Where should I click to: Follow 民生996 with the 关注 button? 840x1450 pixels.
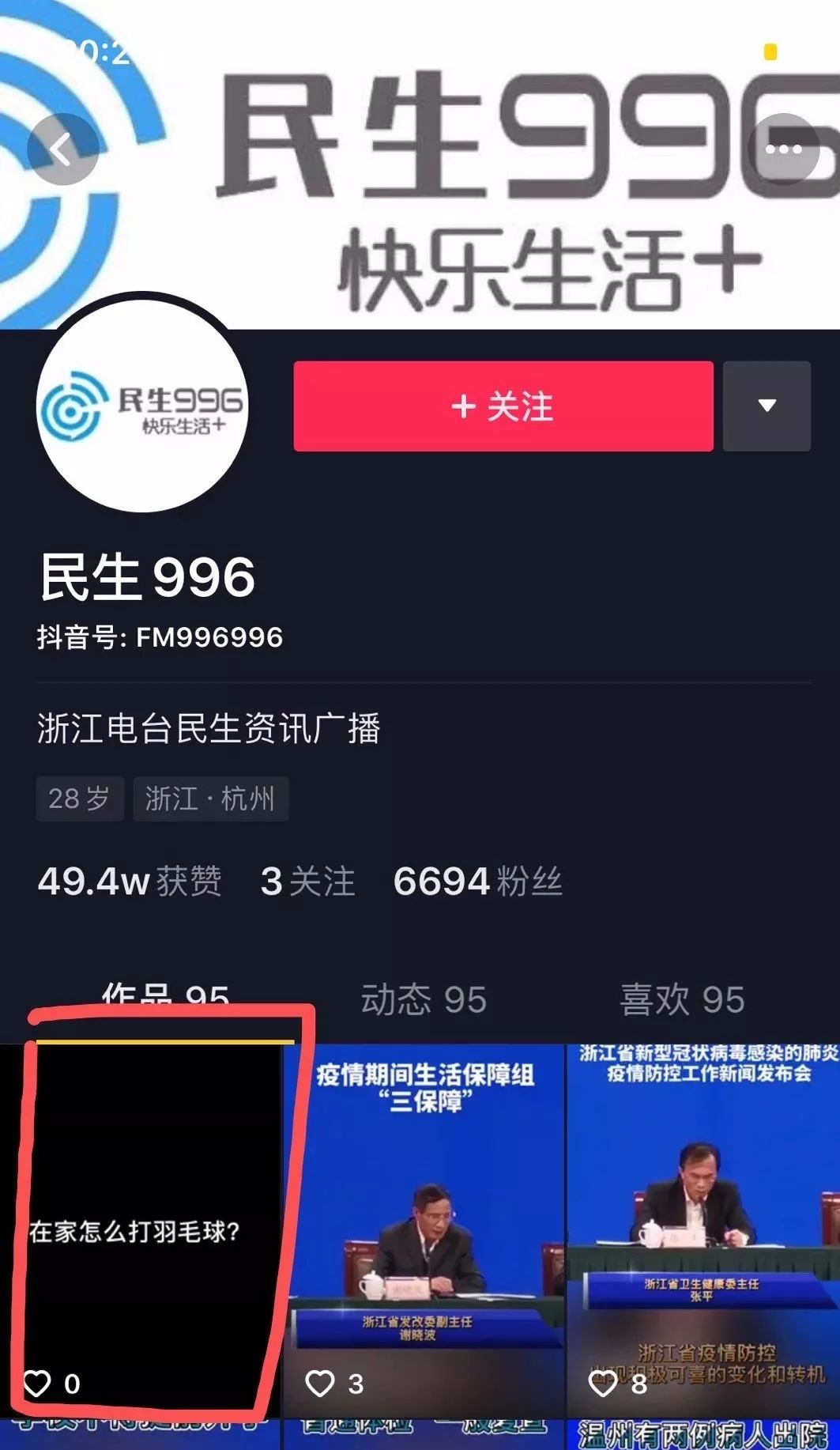503,406
